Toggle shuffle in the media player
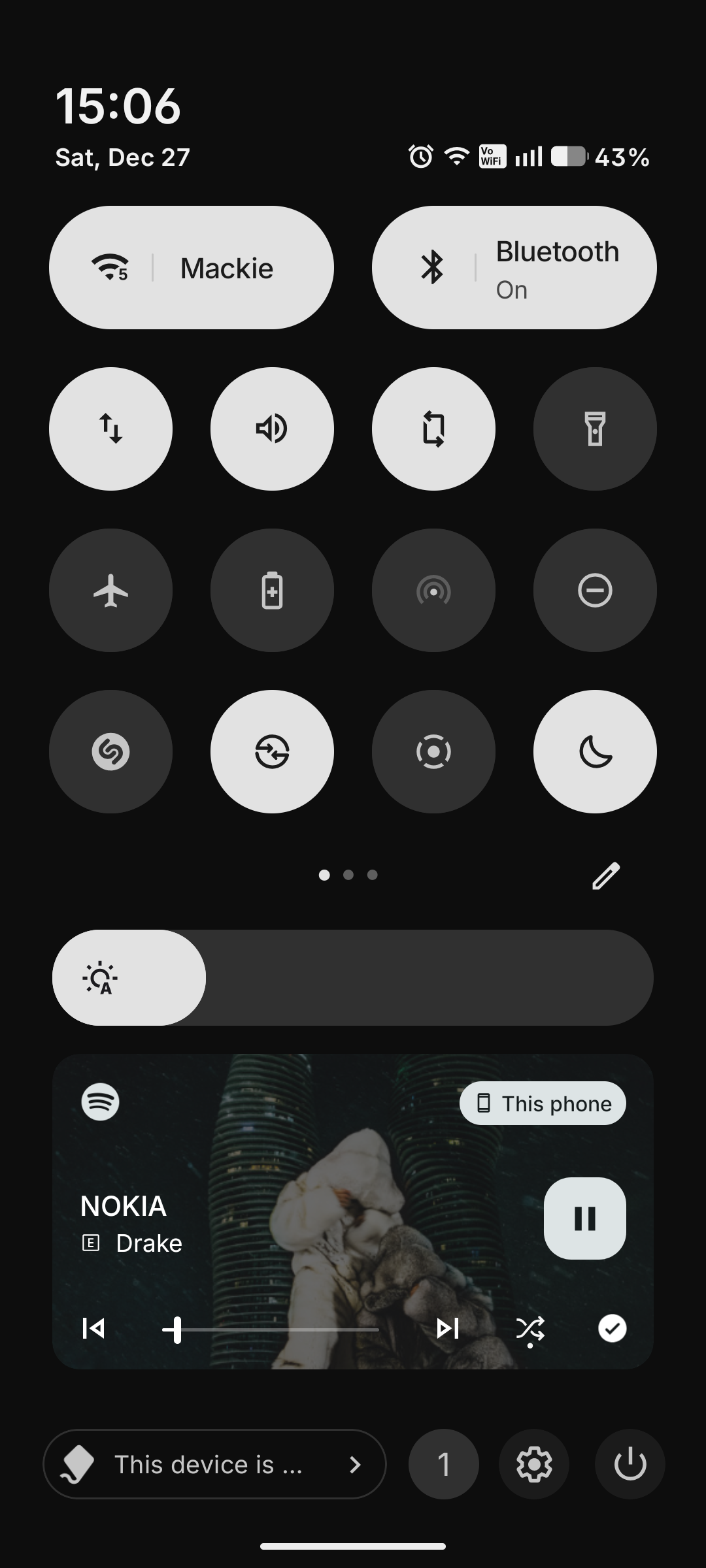 [x=530, y=1328]
